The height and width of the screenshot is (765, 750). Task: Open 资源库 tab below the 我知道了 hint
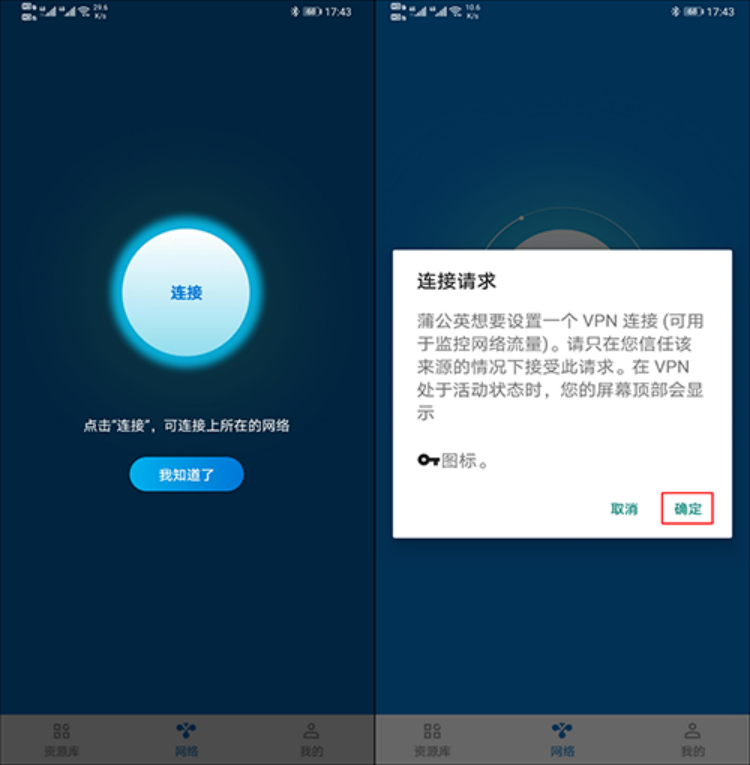coord(62,739)
